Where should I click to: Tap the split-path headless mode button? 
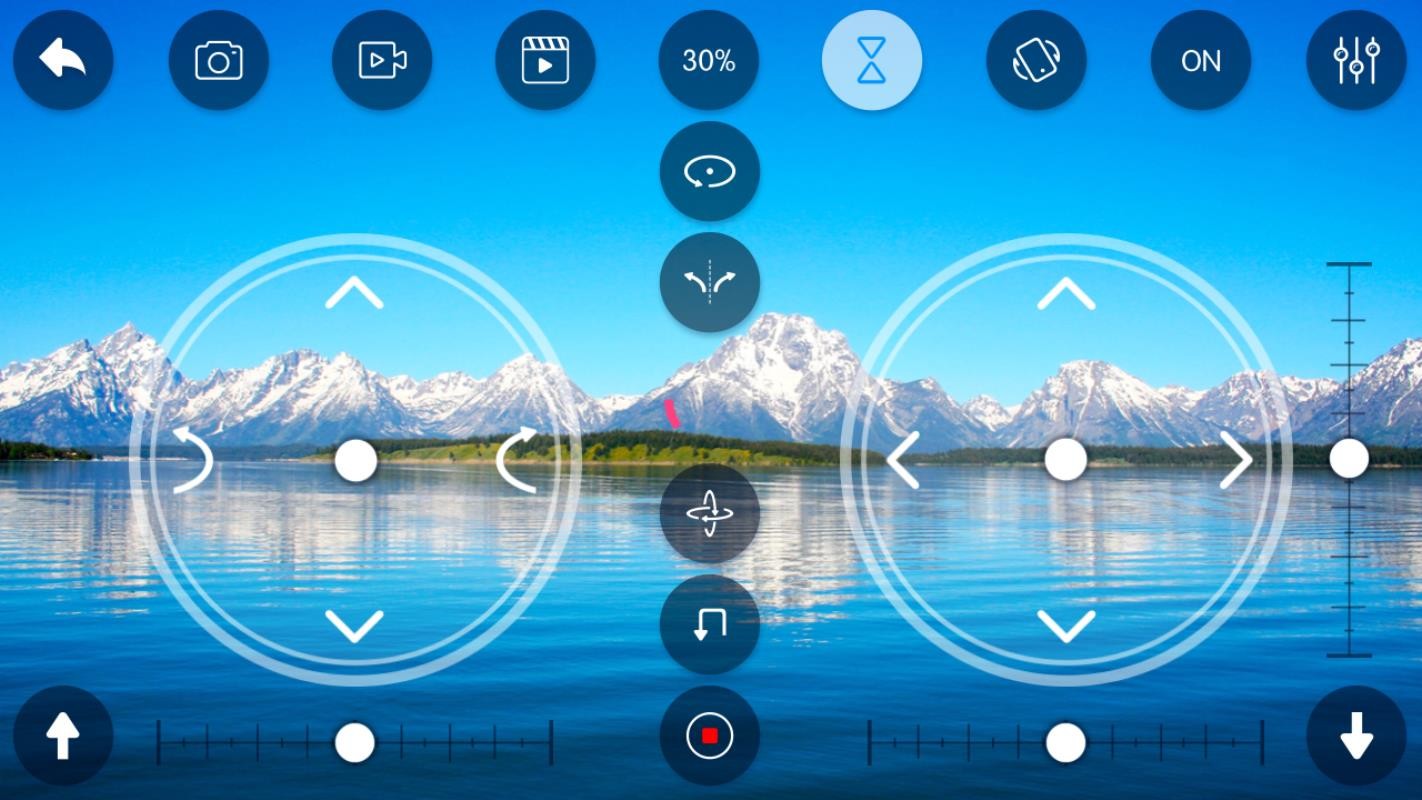point(709,283)
